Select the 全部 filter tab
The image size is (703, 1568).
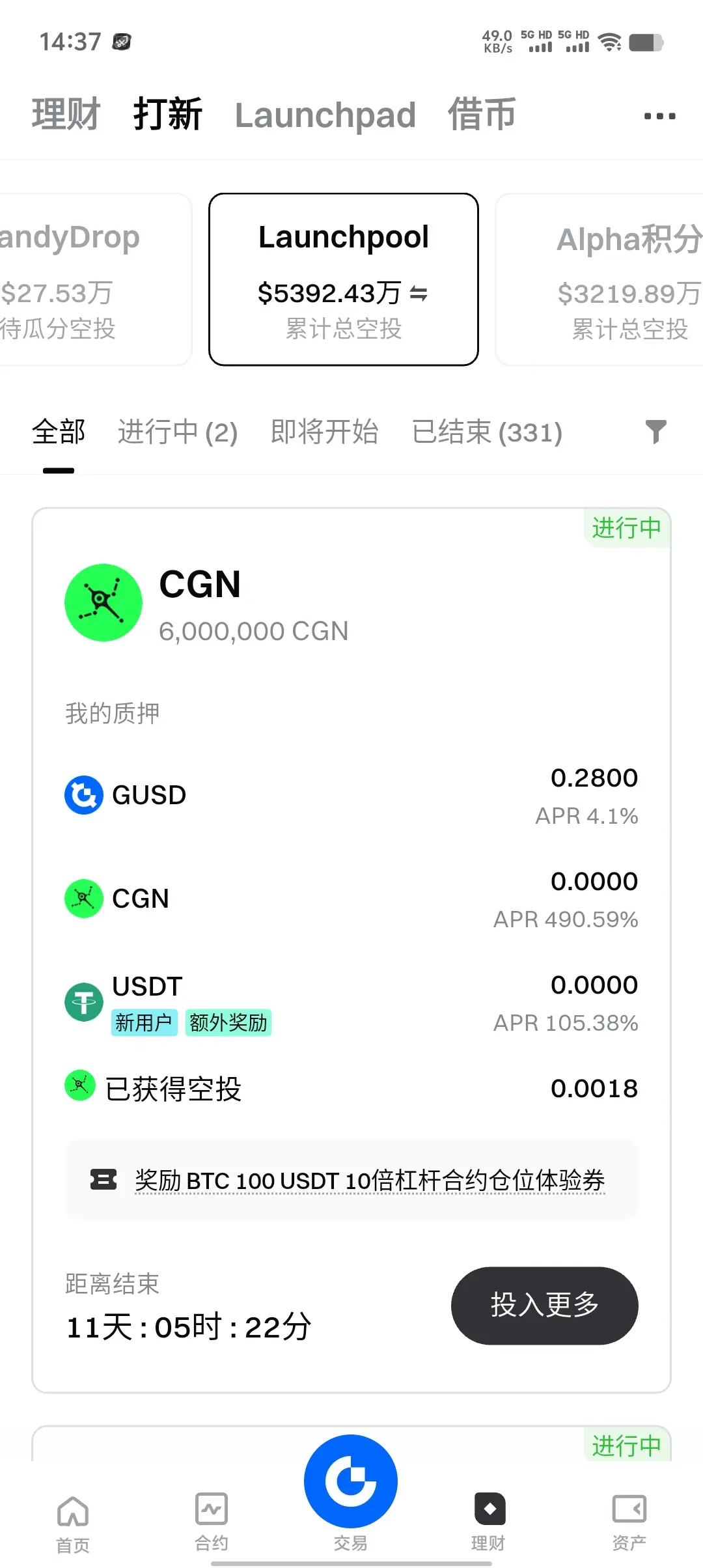click(59, 432)
